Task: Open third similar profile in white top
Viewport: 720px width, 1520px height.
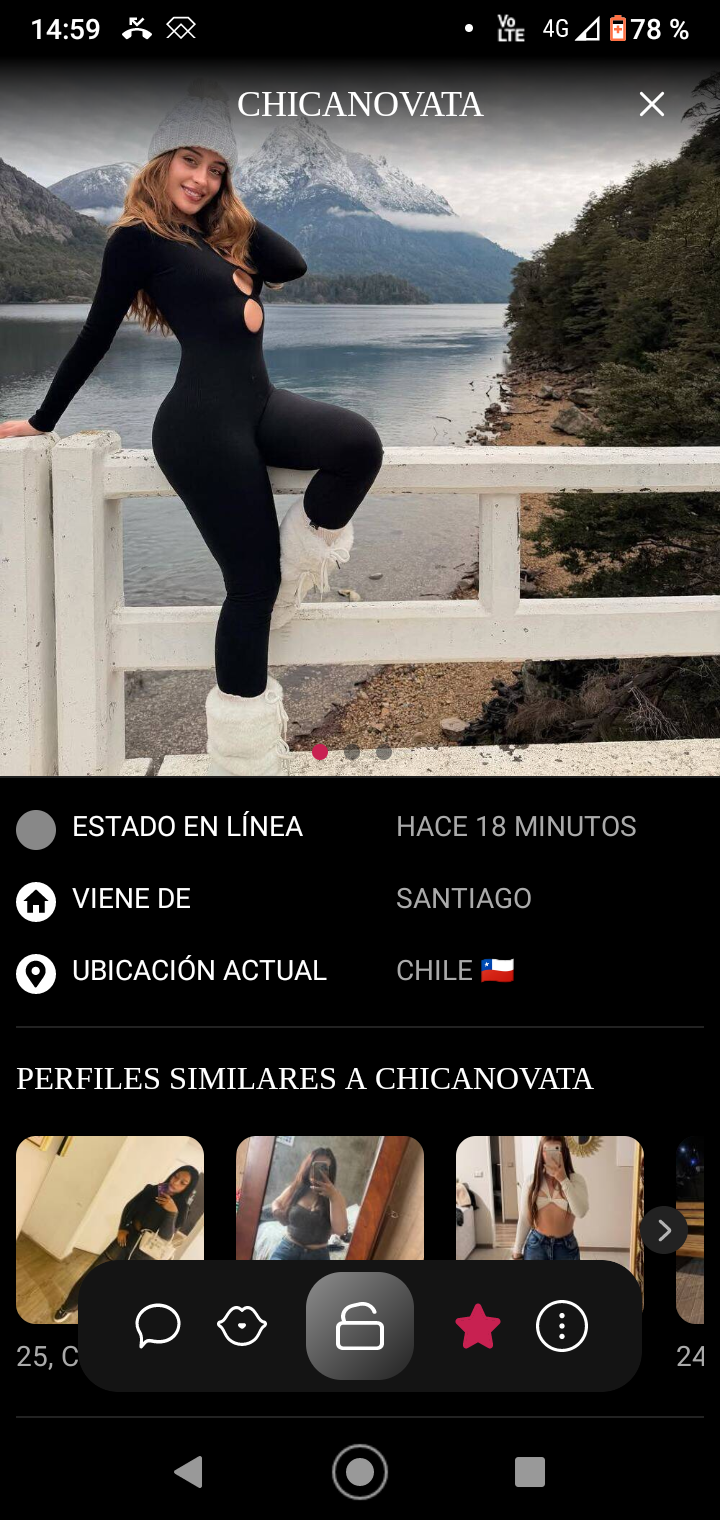Action: [x=550, y=1200]
